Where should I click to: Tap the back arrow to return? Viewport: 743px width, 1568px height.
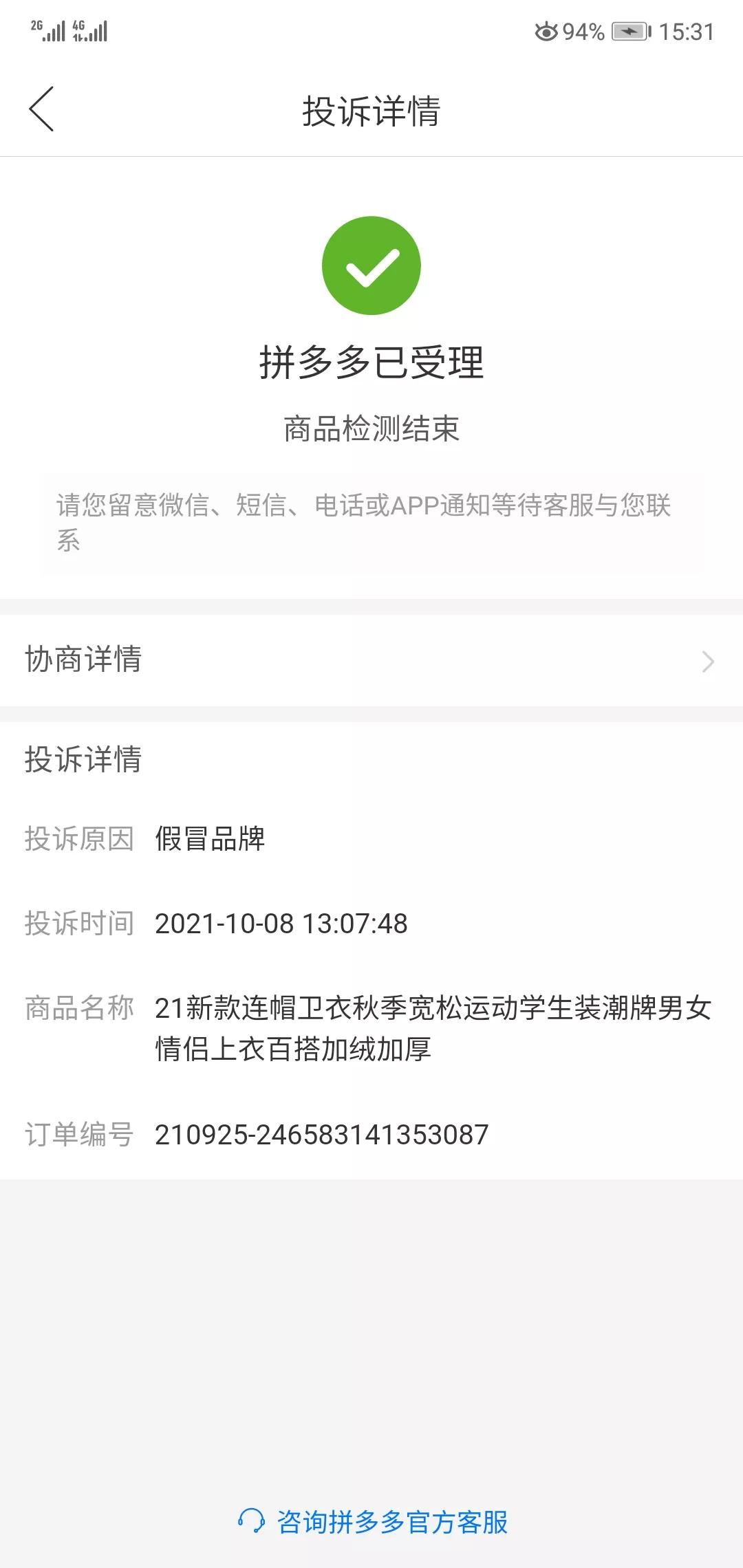(43, 110)
